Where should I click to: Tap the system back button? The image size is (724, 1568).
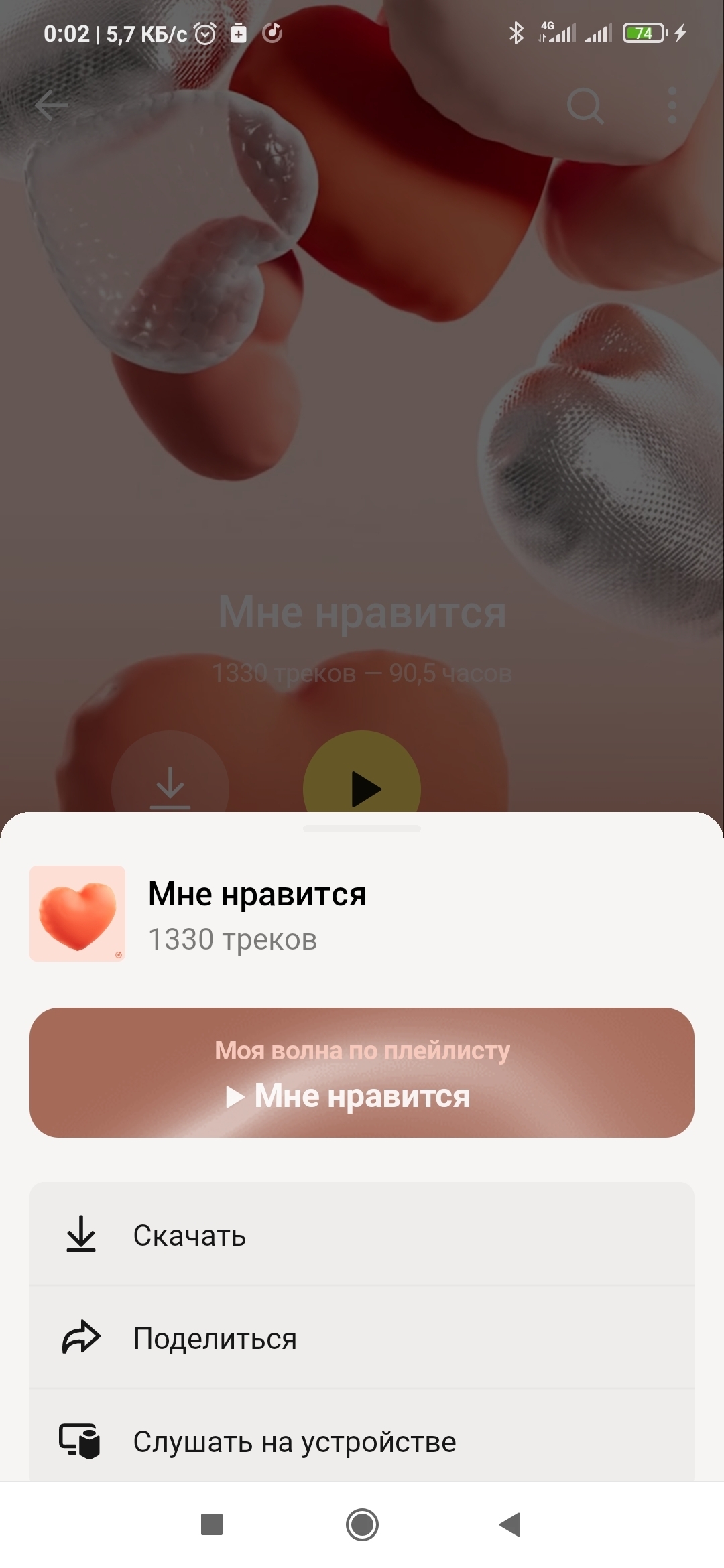click(511, 1524)
